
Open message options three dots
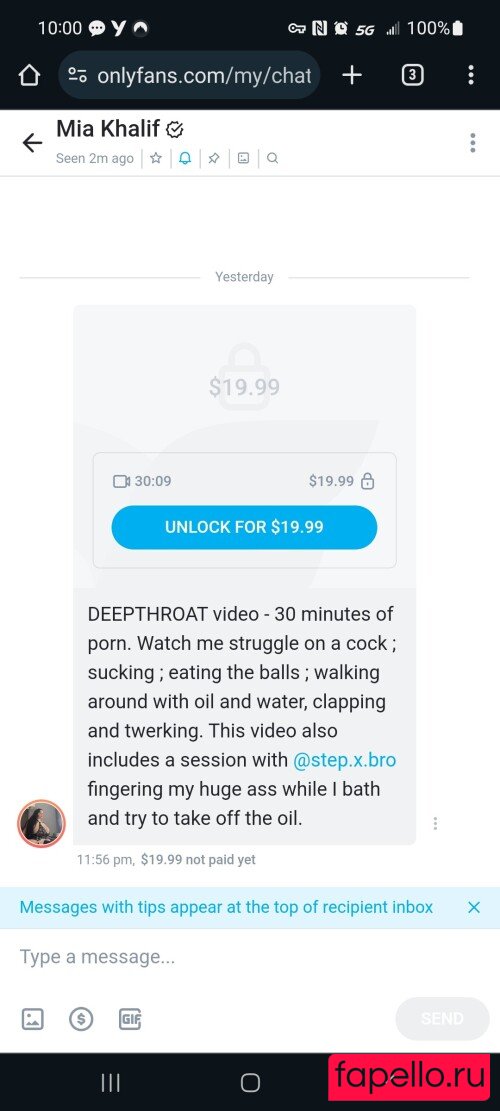(435, 823)
